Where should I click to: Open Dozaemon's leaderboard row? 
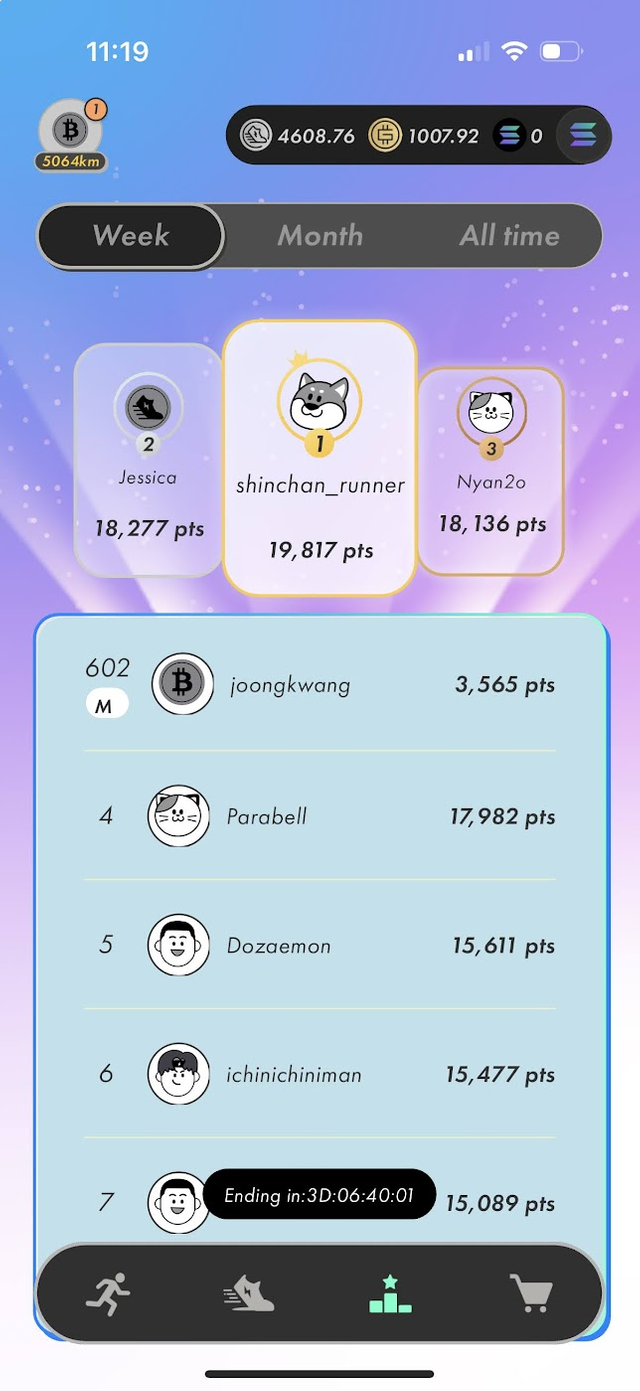pyautogui.click(x=320, y=945)
